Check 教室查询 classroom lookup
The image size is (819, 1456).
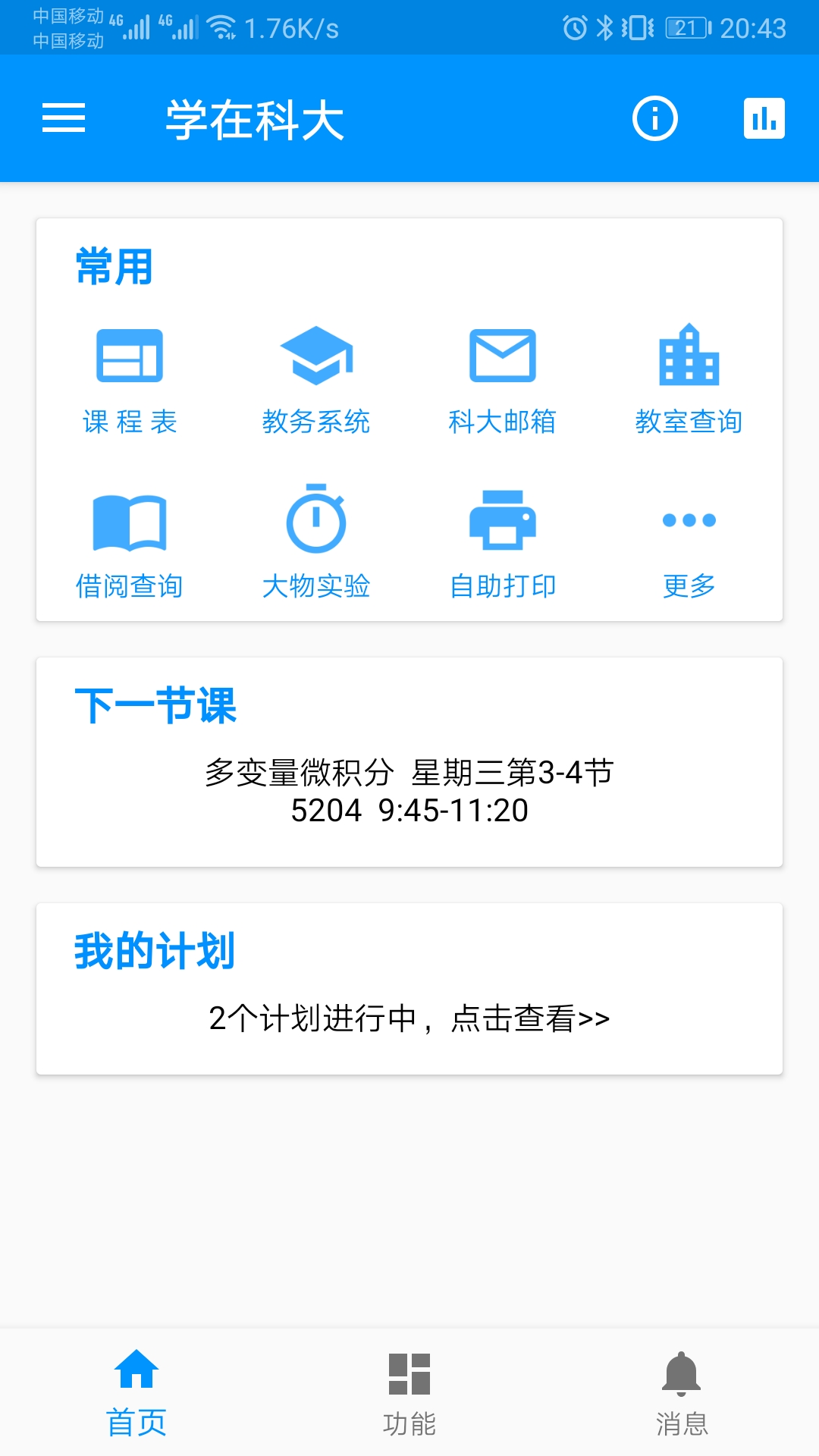(x=689, y=380)
